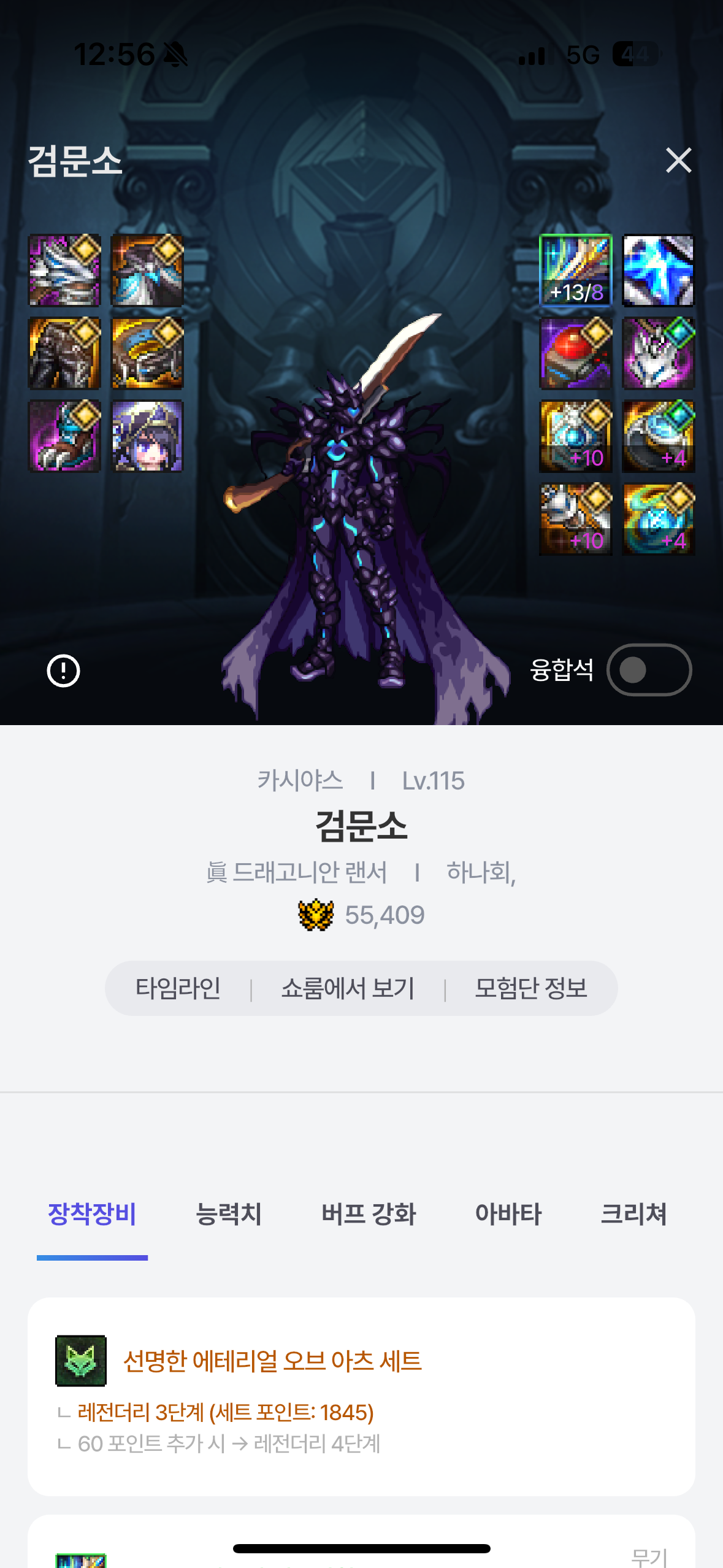Screen dimensions: 723x1568
Task: View 모험단 정보
Action: point(531,988)
